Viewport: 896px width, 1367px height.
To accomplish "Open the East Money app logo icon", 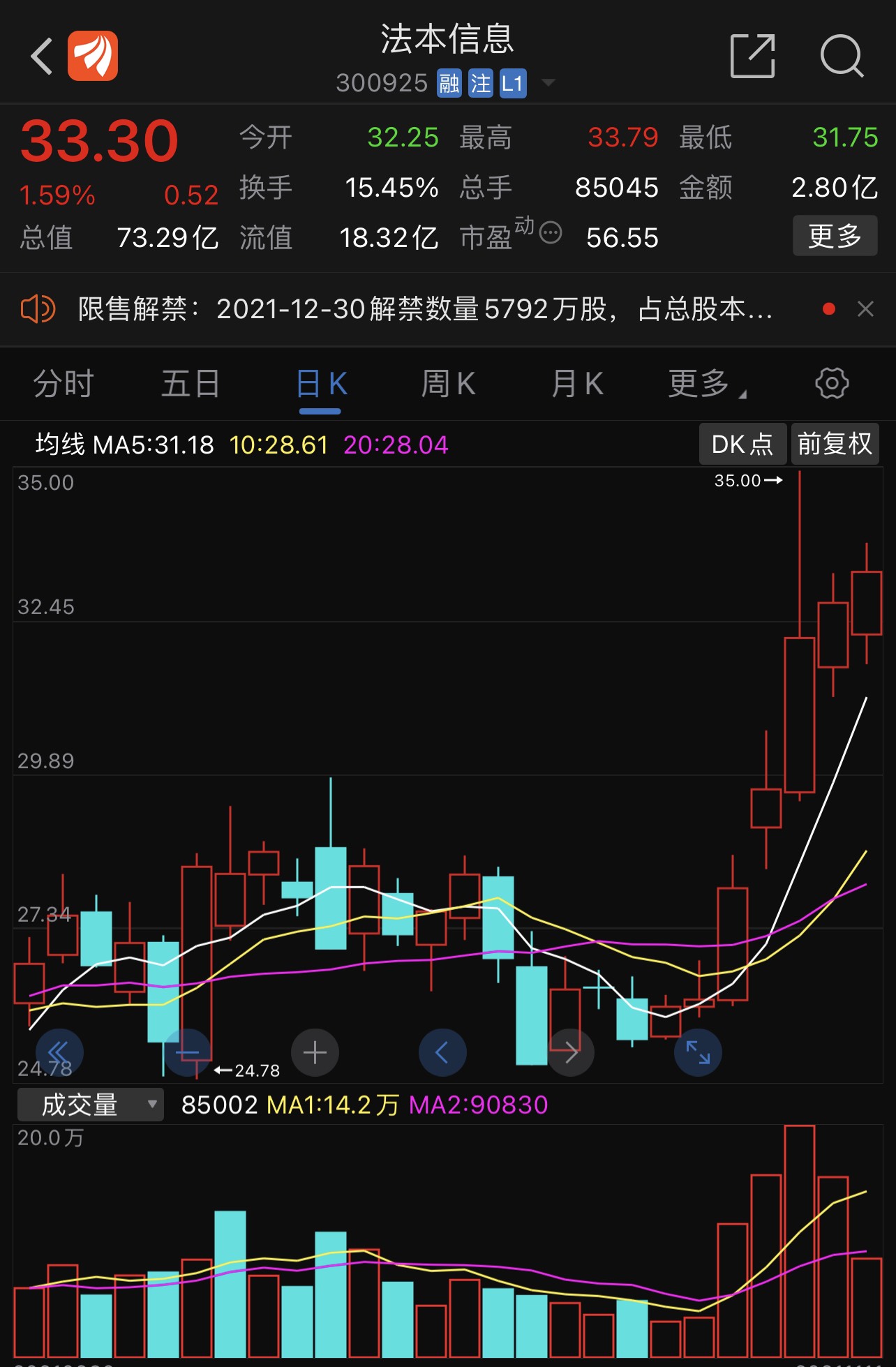I will tap(91, 55).
